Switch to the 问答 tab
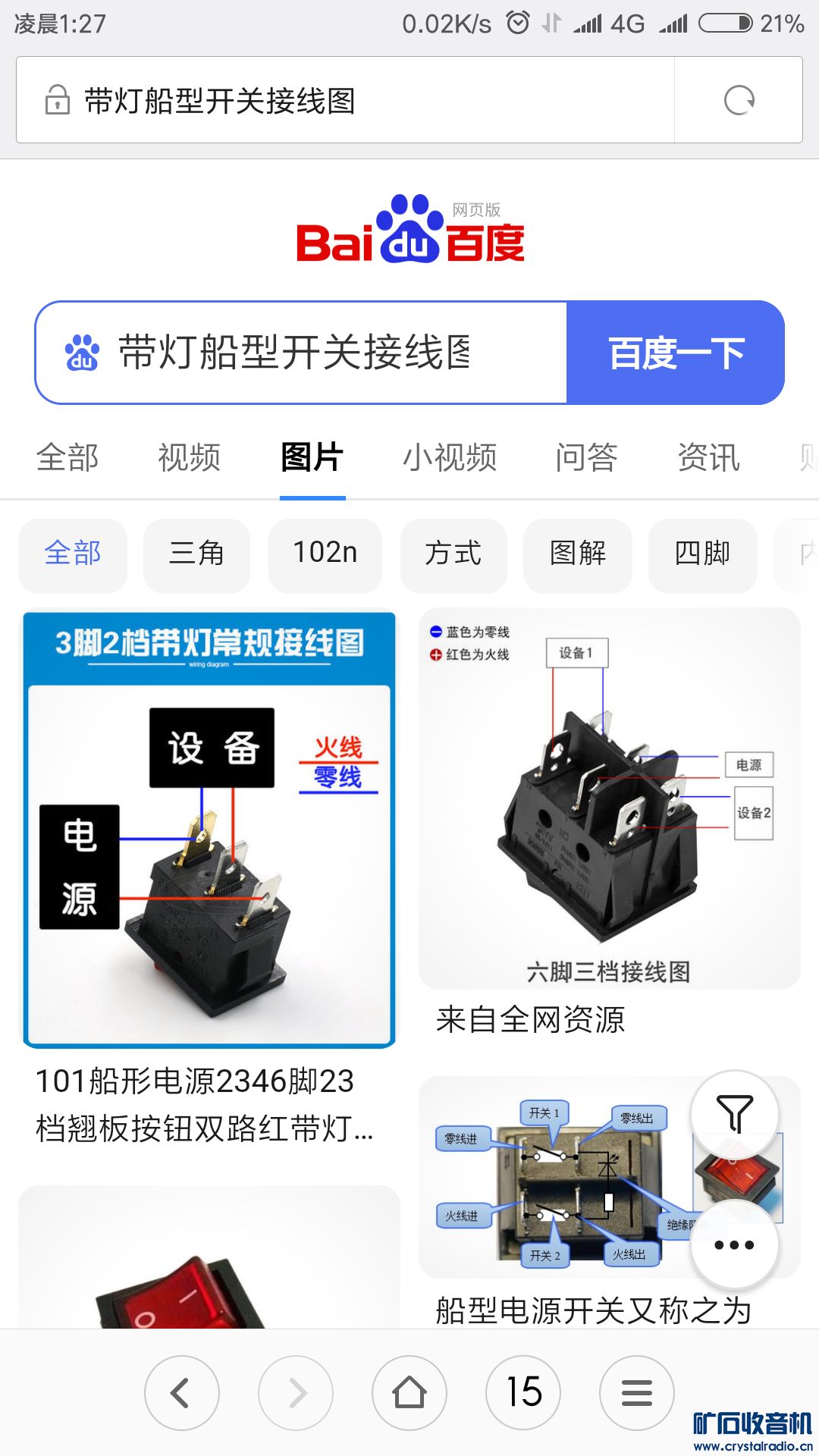Screen dimensions: 819x1456 point(586,458)
